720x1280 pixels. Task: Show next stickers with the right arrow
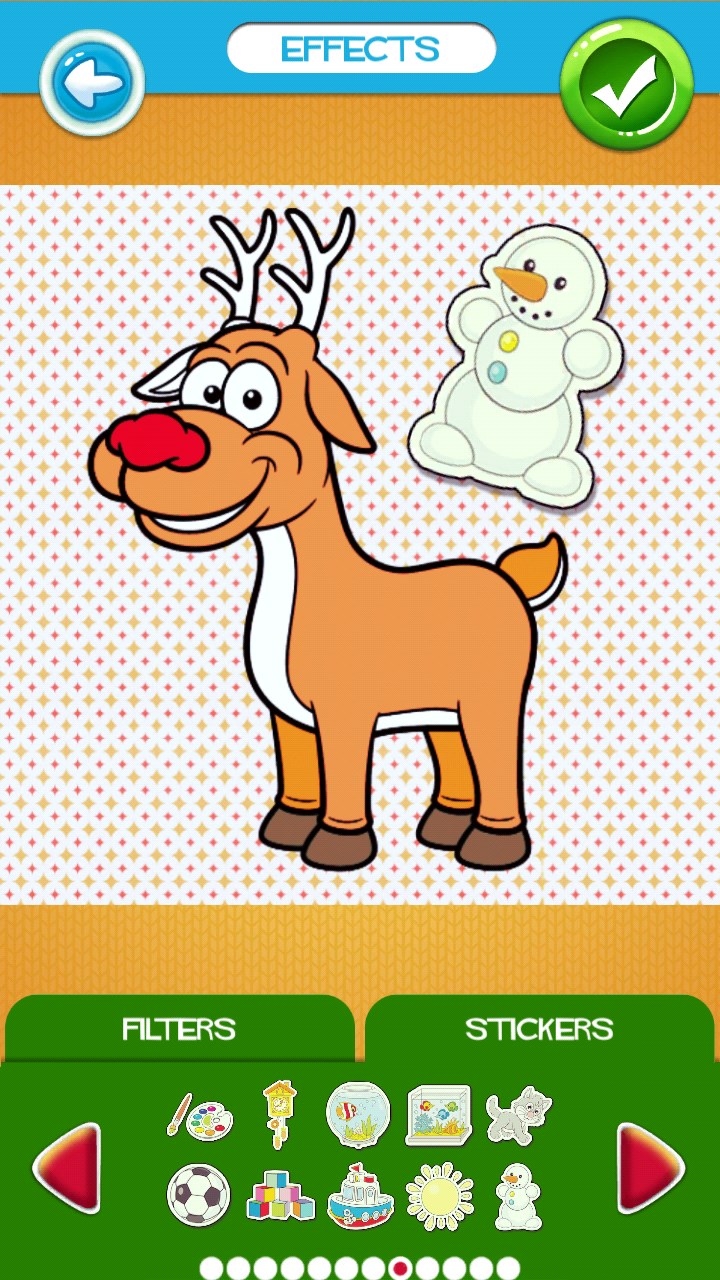coord(651,1168)
